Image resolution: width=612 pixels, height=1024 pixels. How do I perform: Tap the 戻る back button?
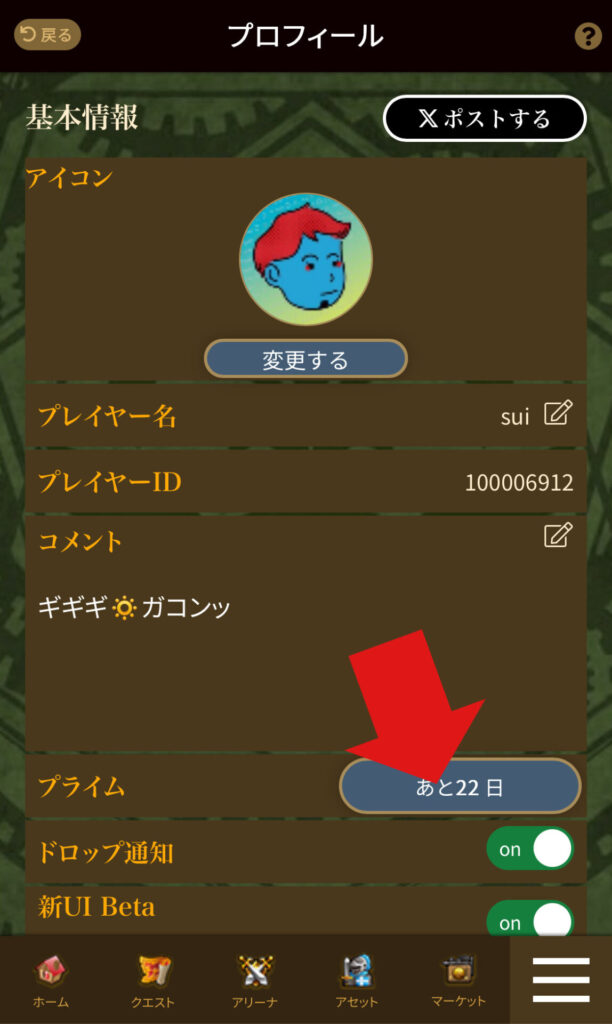point(47,35)
